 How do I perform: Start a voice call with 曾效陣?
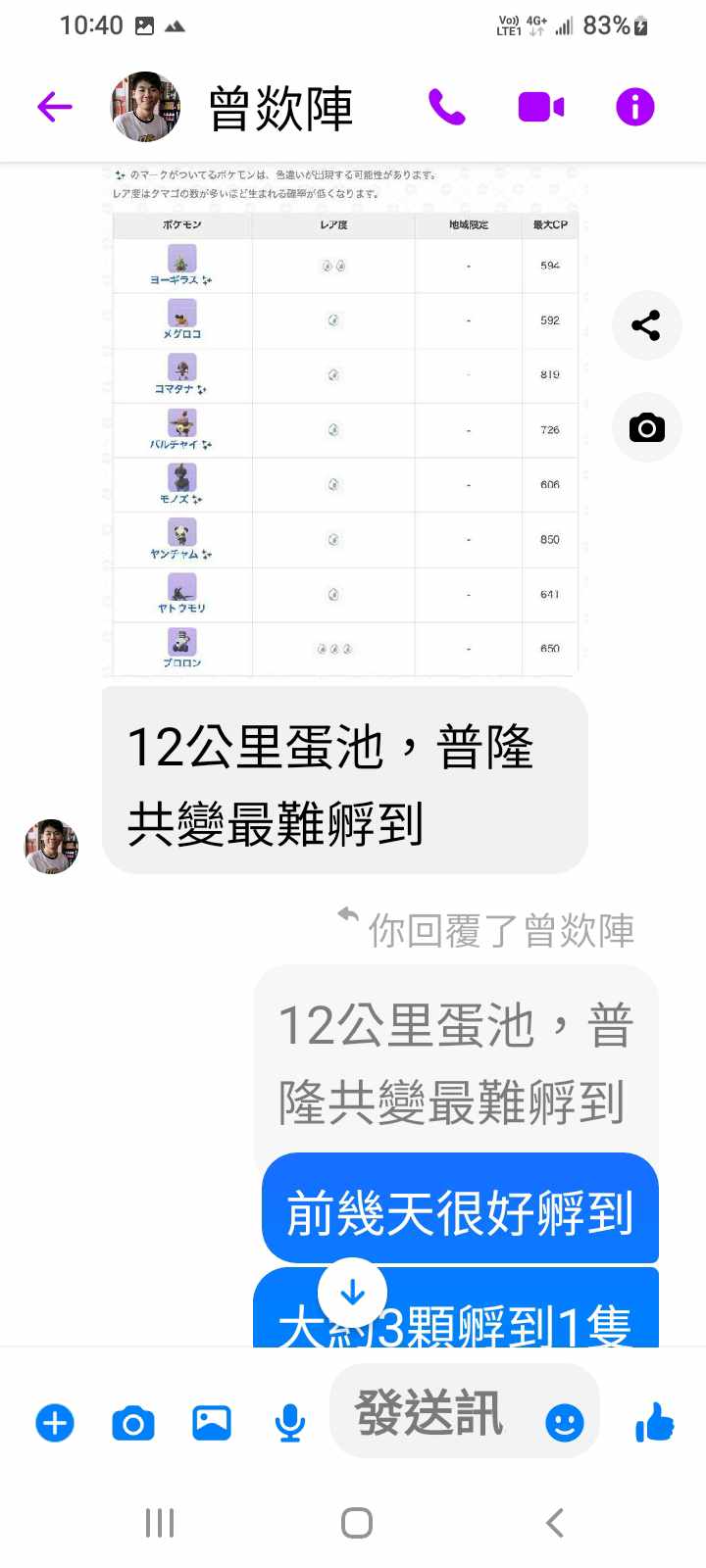coord(446,107)
